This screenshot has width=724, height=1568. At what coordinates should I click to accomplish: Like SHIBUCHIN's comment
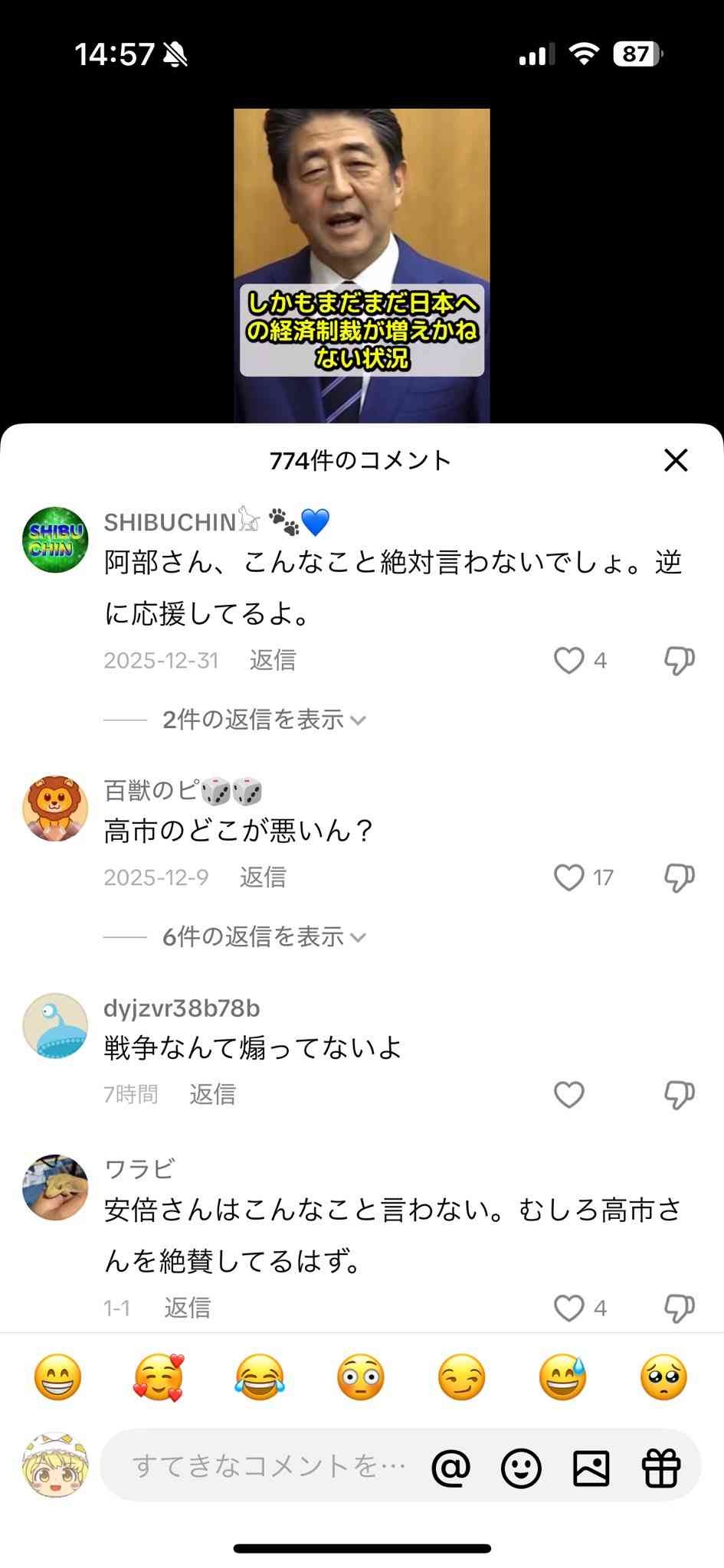click(x=568, y=660)
